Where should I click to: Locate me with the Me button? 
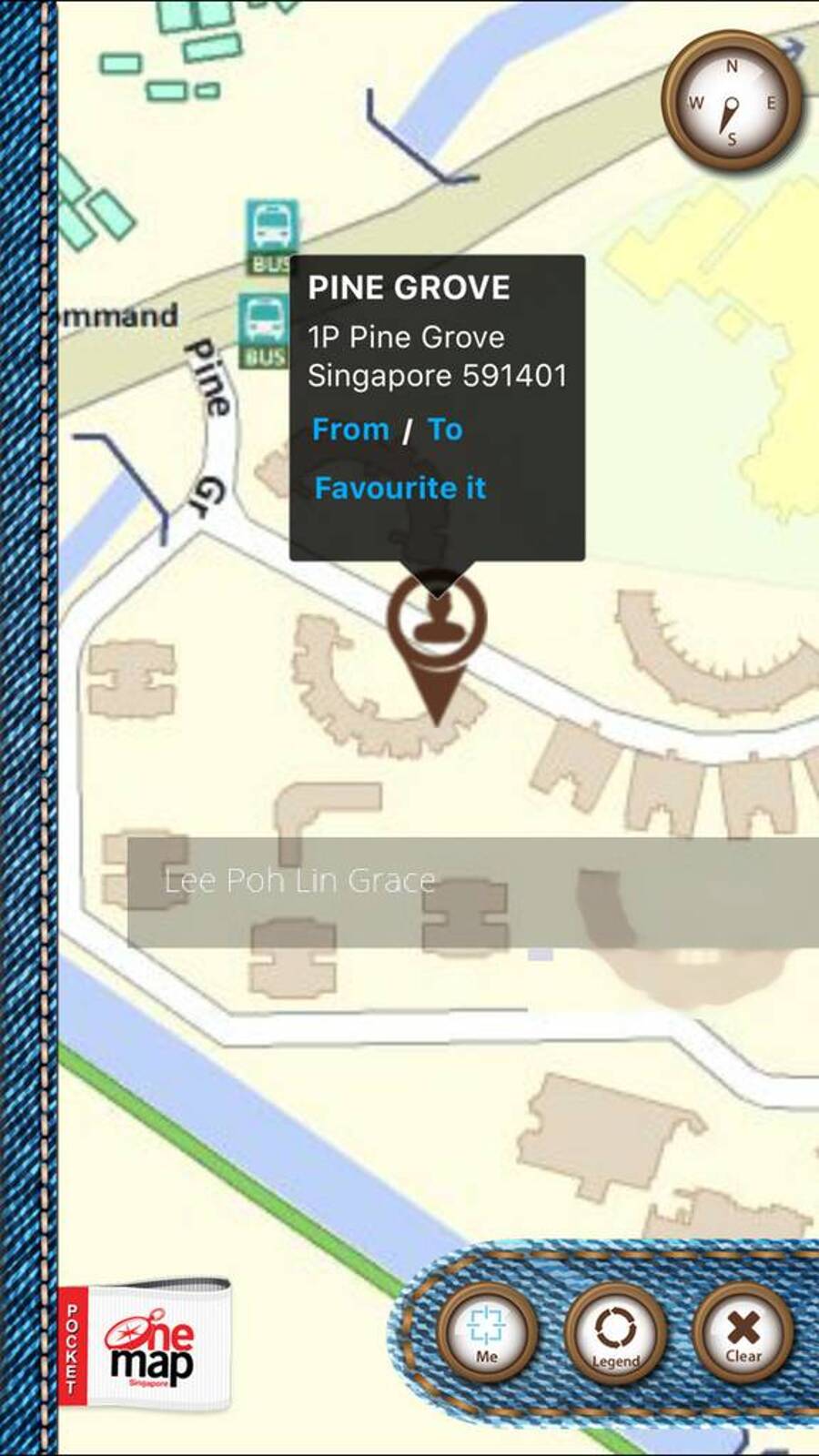(487, 1333)
